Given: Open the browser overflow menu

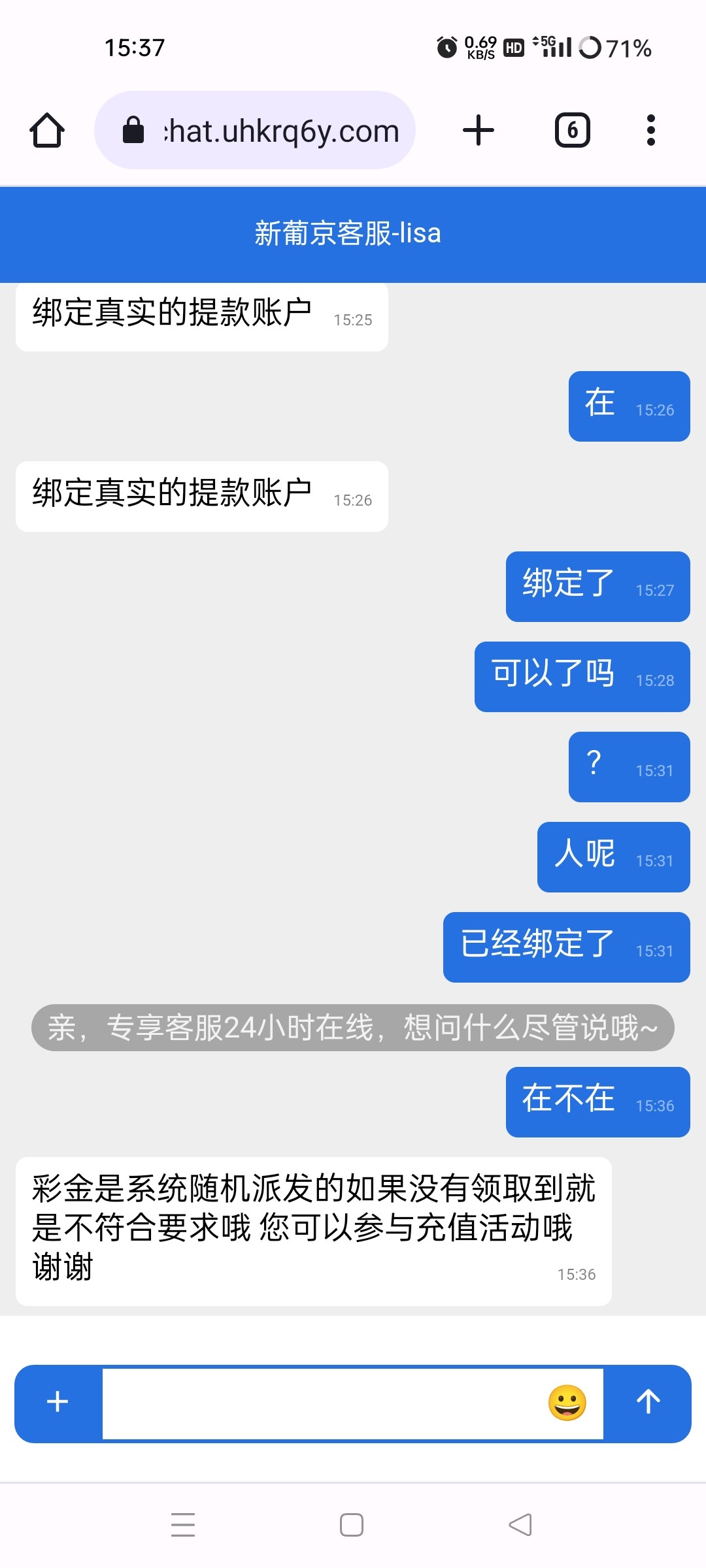Looking at the screenshot, I should [650, 130].
